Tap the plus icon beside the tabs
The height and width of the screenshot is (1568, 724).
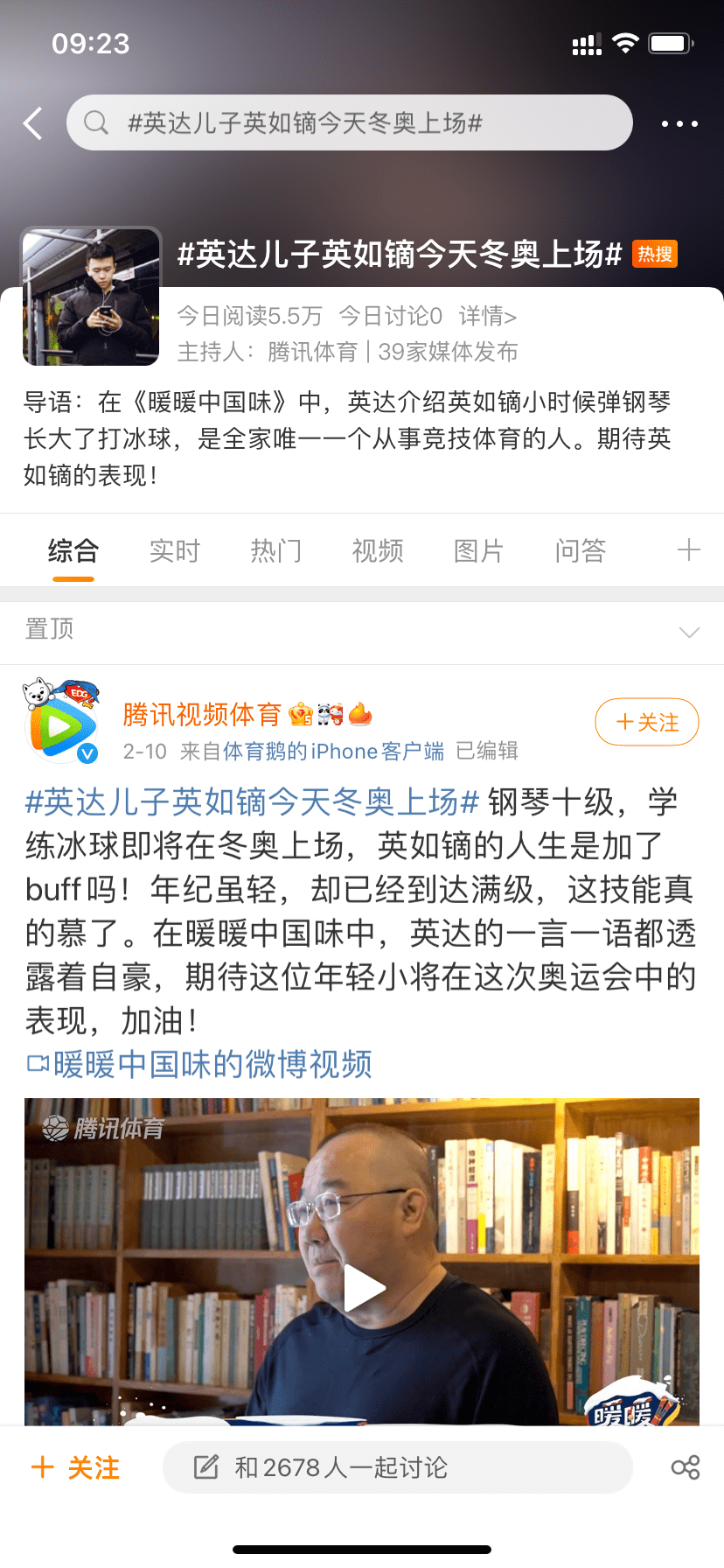click(x=688, y=549)
